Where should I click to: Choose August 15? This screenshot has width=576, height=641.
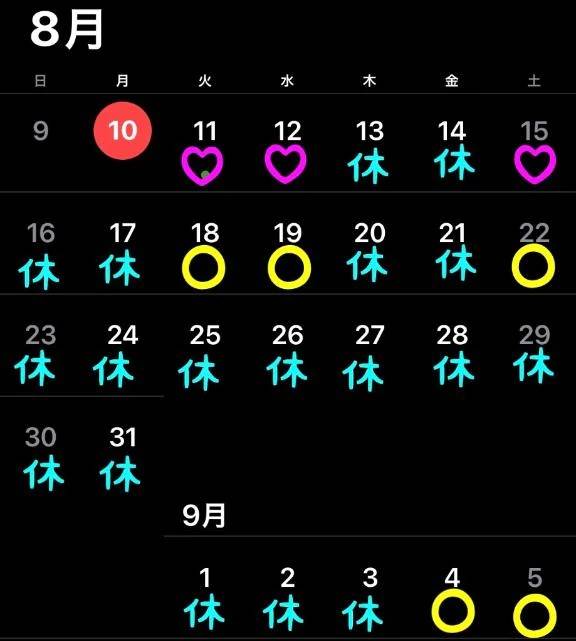click(x=534, y=131)
